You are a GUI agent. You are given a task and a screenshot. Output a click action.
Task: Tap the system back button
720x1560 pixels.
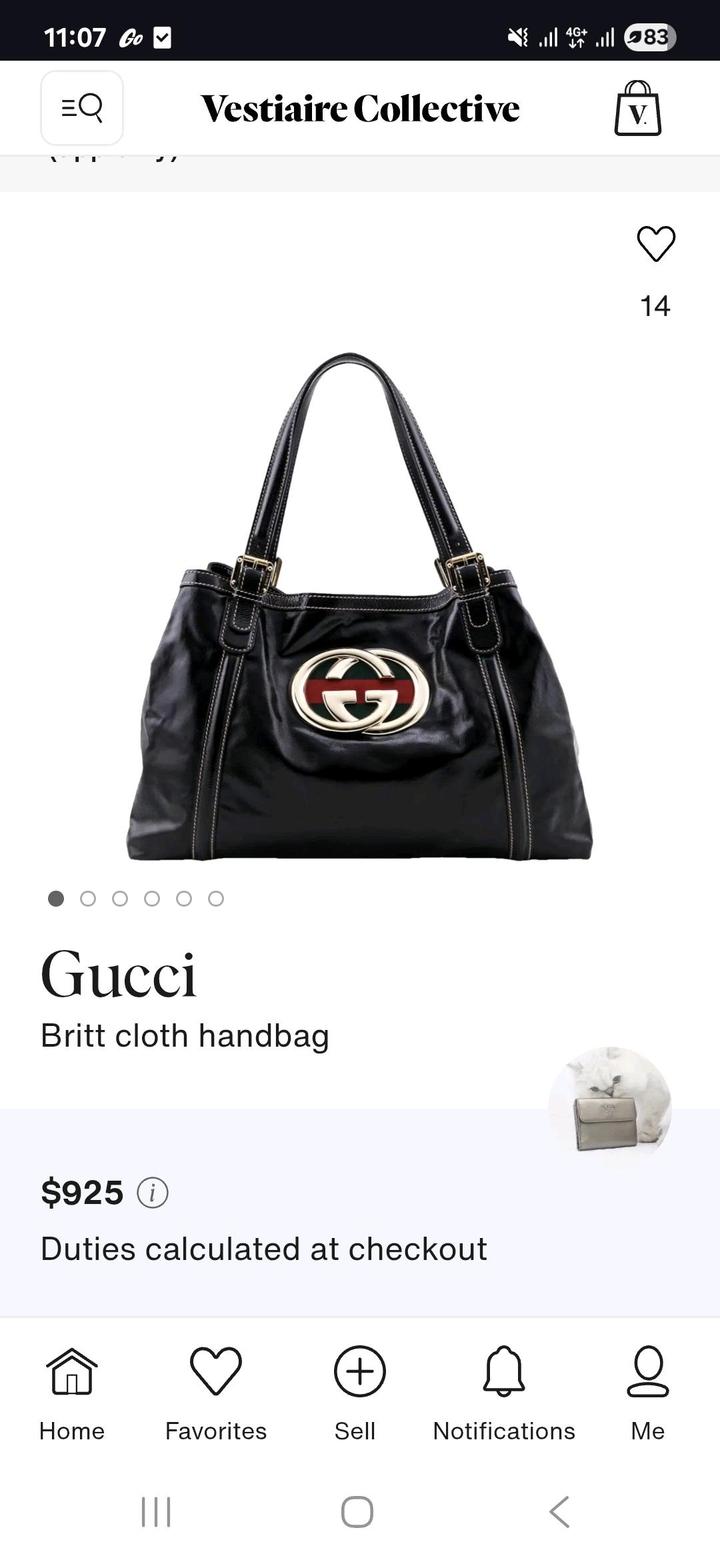[x=560, y=1511]
